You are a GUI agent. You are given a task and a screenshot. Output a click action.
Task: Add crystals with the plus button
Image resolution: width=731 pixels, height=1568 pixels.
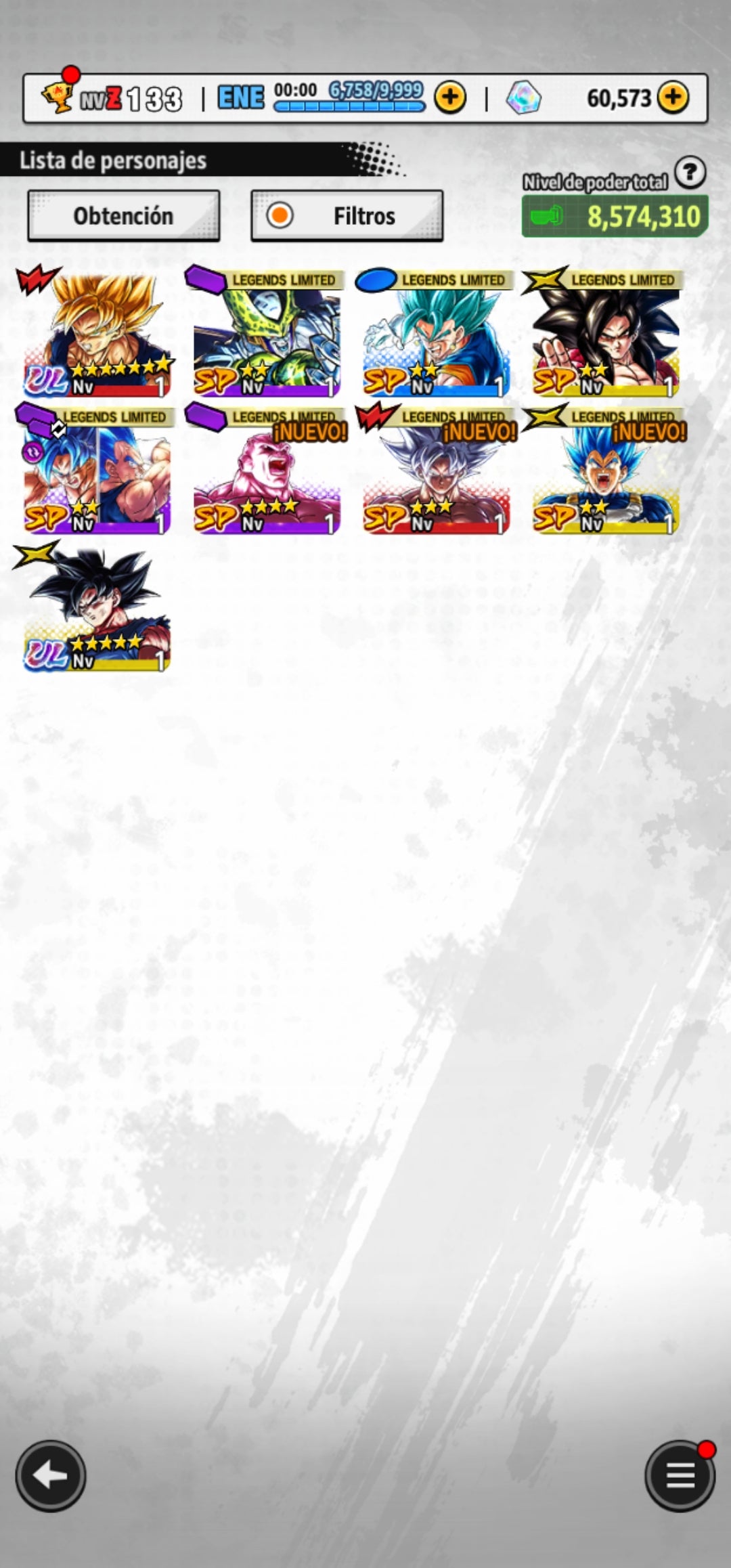[673, 98]
